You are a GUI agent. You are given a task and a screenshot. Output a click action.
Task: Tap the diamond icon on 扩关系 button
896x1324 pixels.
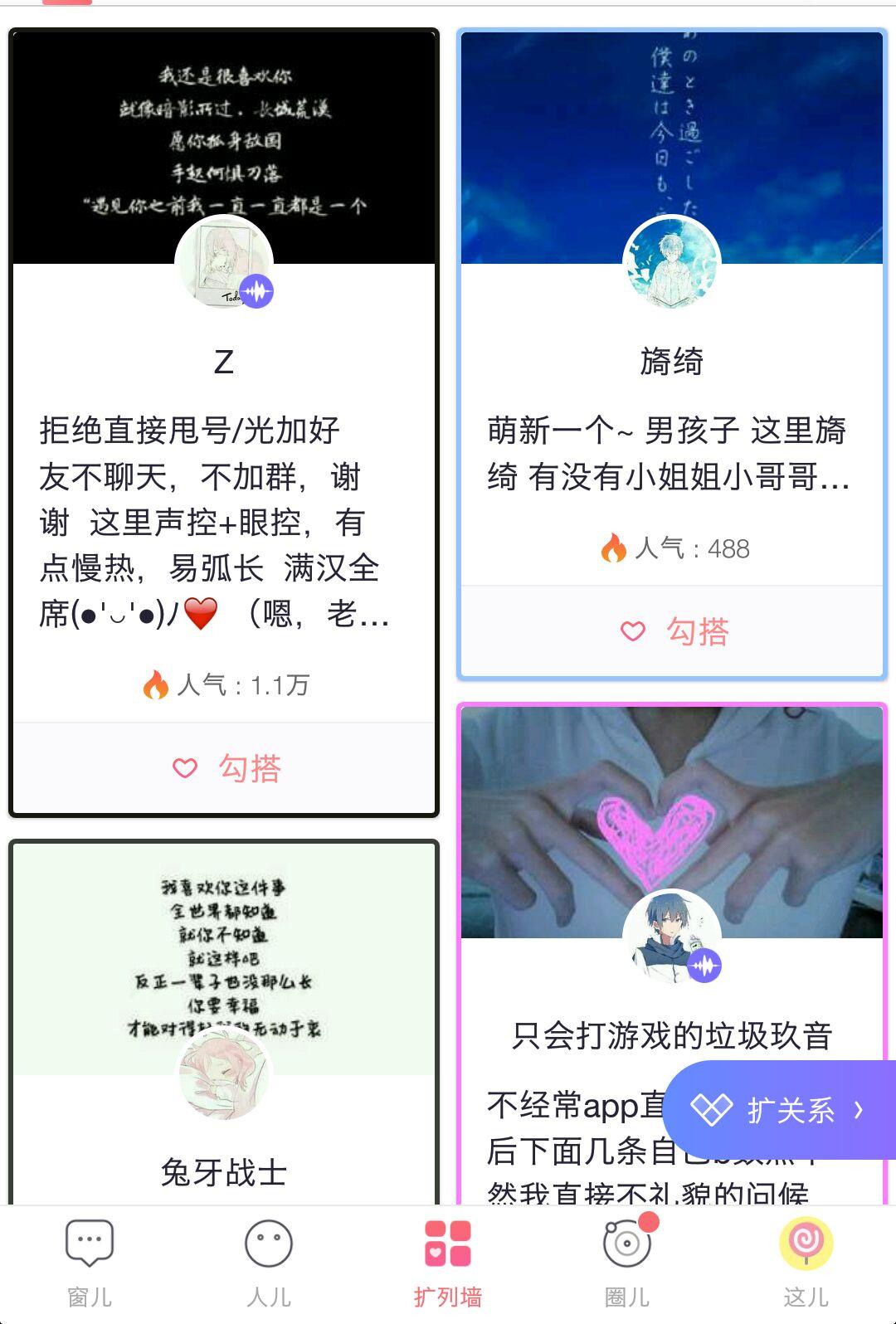click(x=709, y=1107)
